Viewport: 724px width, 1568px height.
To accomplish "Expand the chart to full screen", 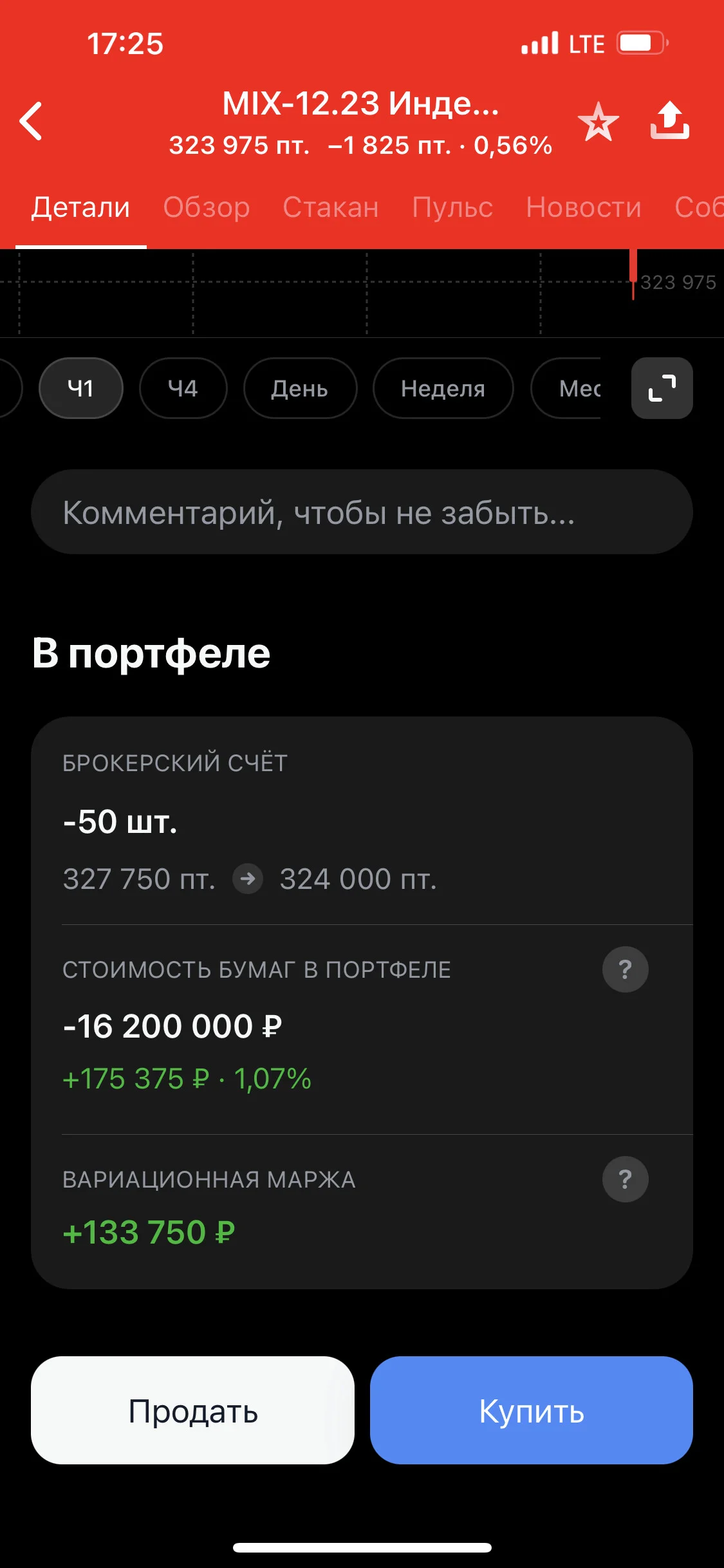I will tap(662, 388).
